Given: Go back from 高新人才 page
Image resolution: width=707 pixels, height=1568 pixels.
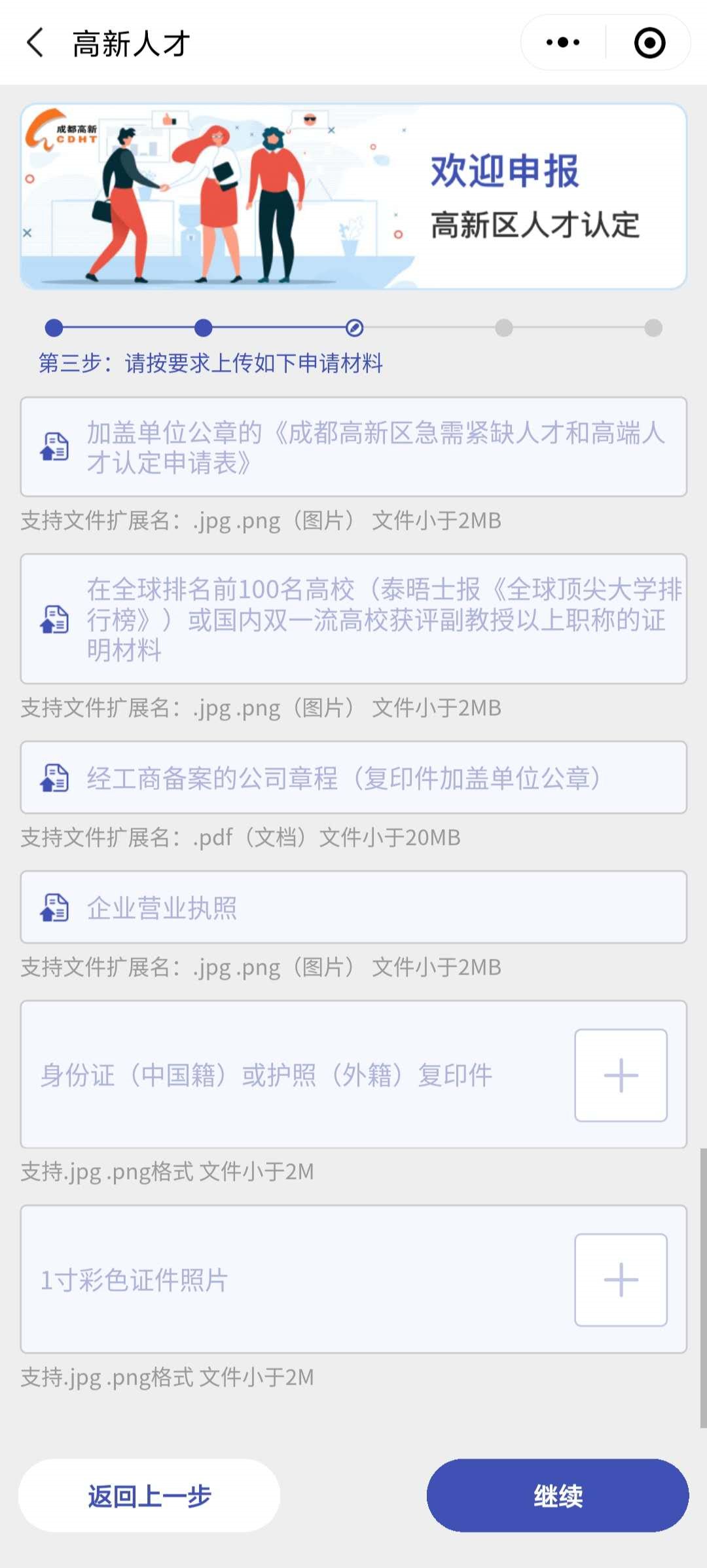Looking at the screenshot, I should 35,43.
